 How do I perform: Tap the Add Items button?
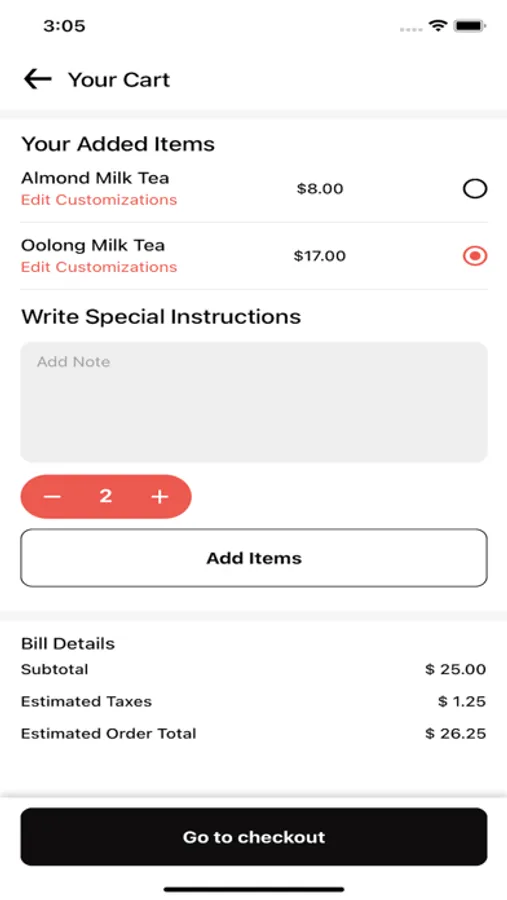pos(254,558)
